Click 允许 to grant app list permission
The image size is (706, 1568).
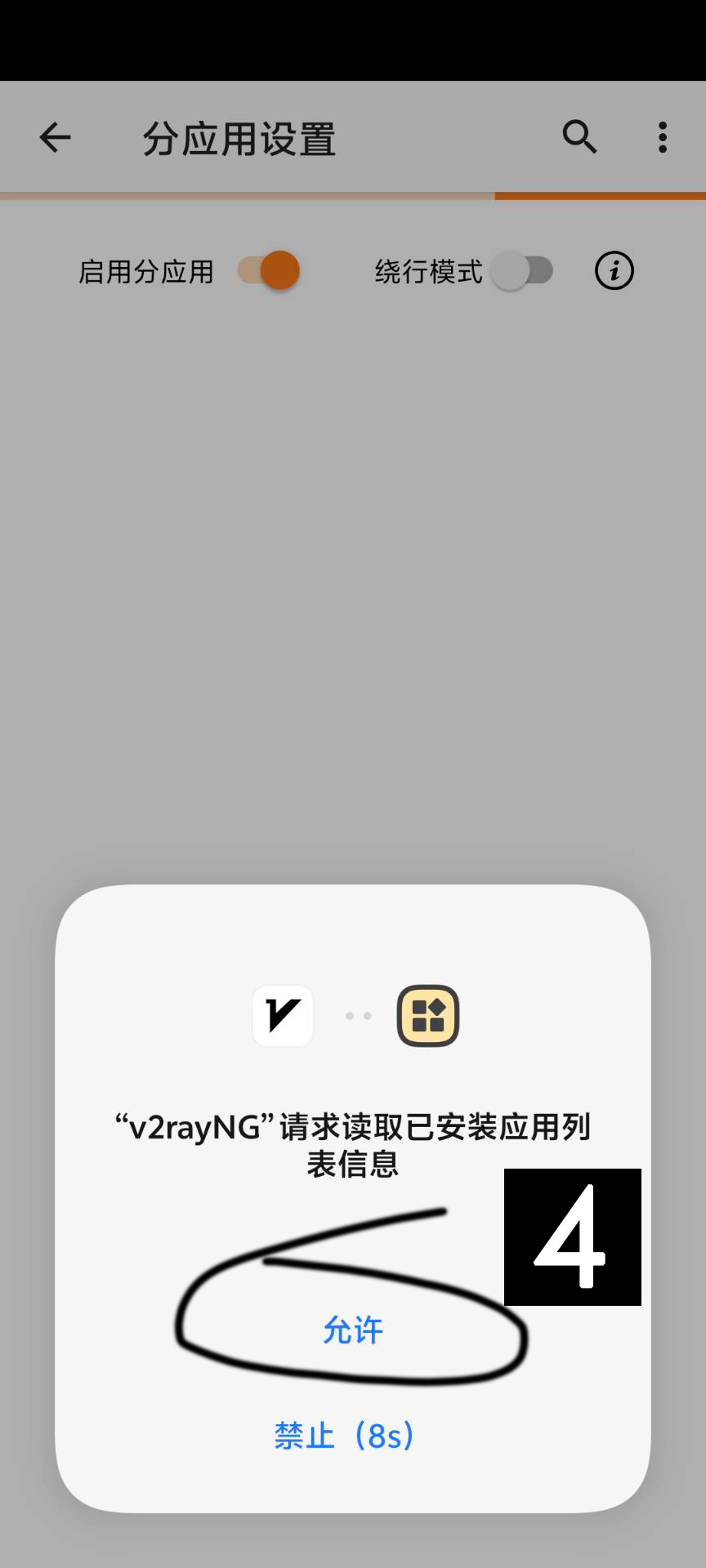coord(353,1331)
